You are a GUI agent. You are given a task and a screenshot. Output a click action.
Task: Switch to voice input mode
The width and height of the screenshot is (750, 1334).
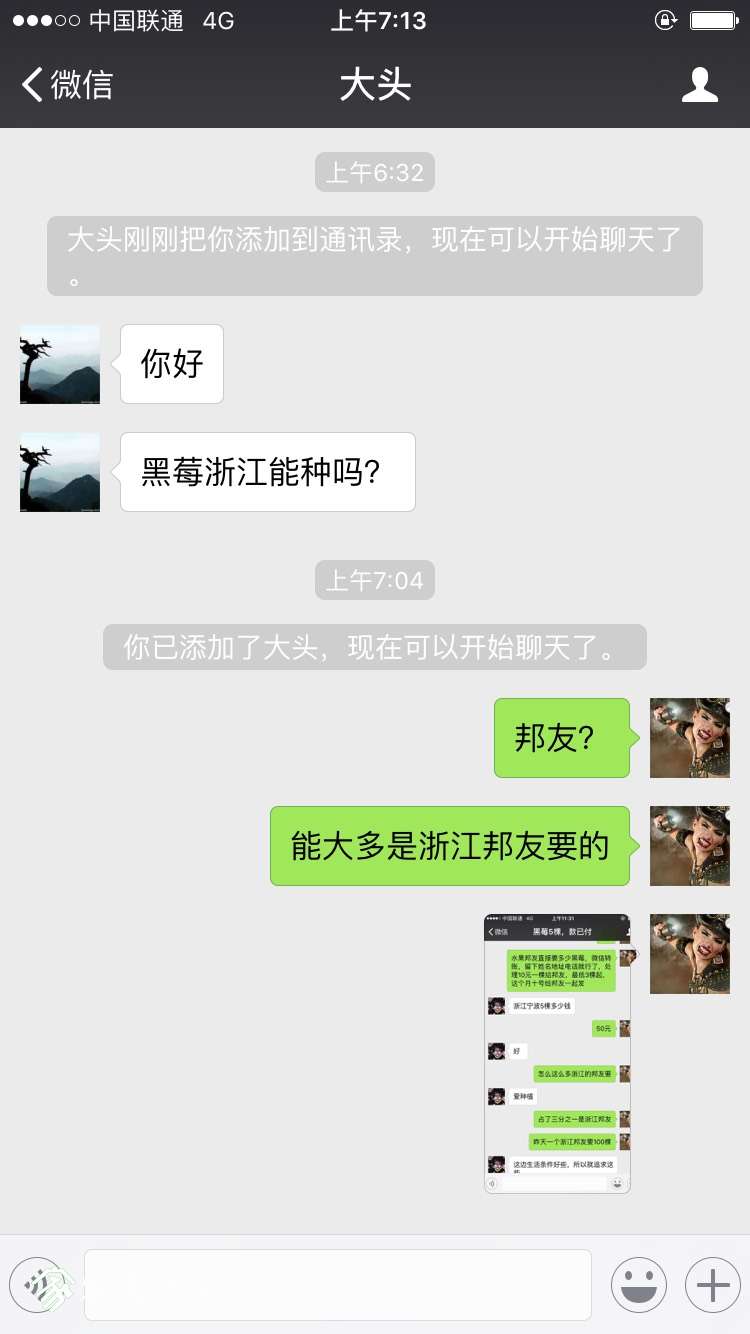[x=37, y=1284]
